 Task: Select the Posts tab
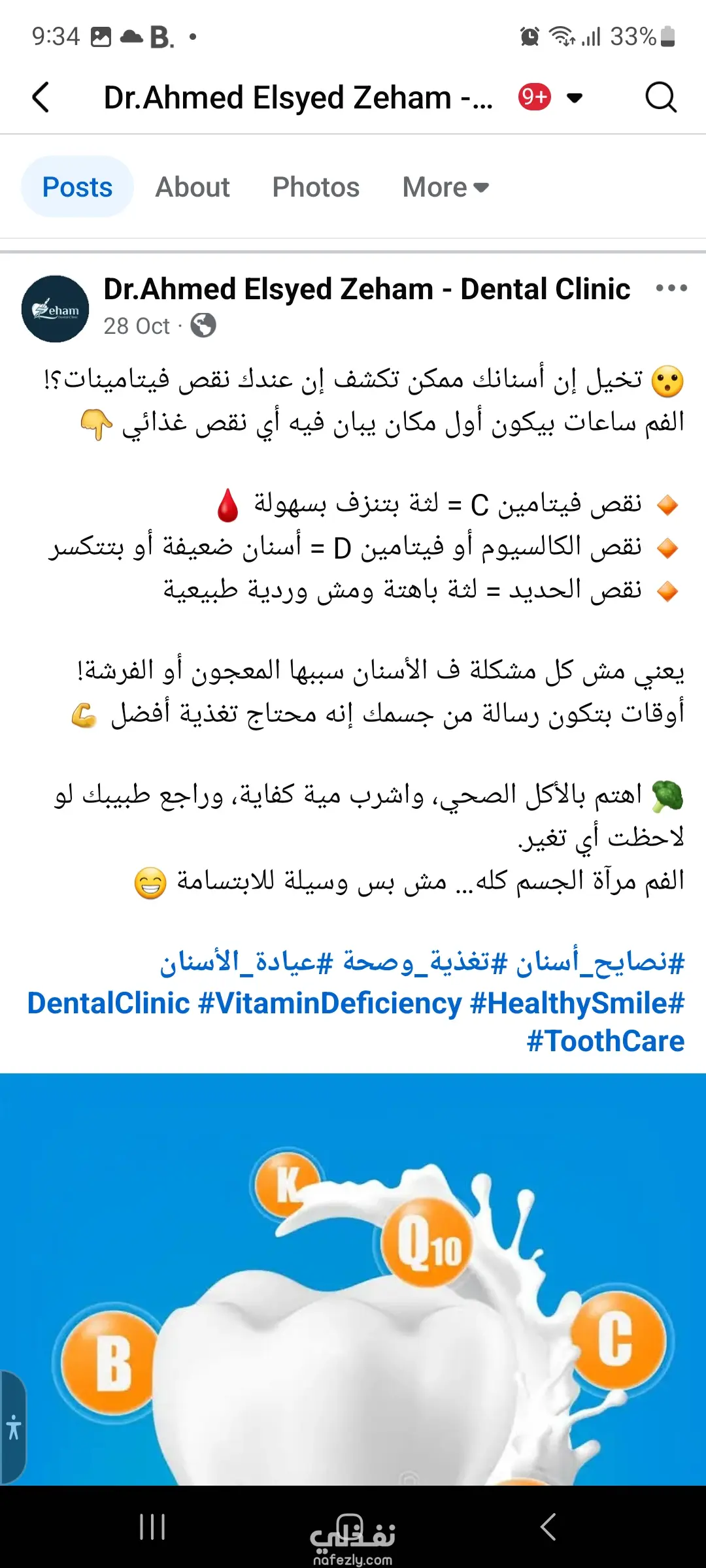click(77, 188)
